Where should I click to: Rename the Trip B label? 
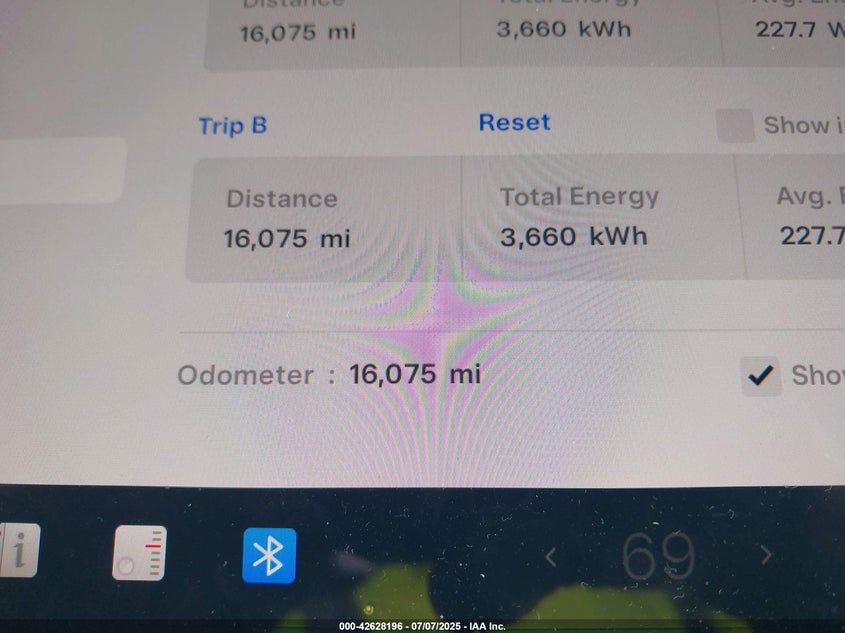click(232, 126)
